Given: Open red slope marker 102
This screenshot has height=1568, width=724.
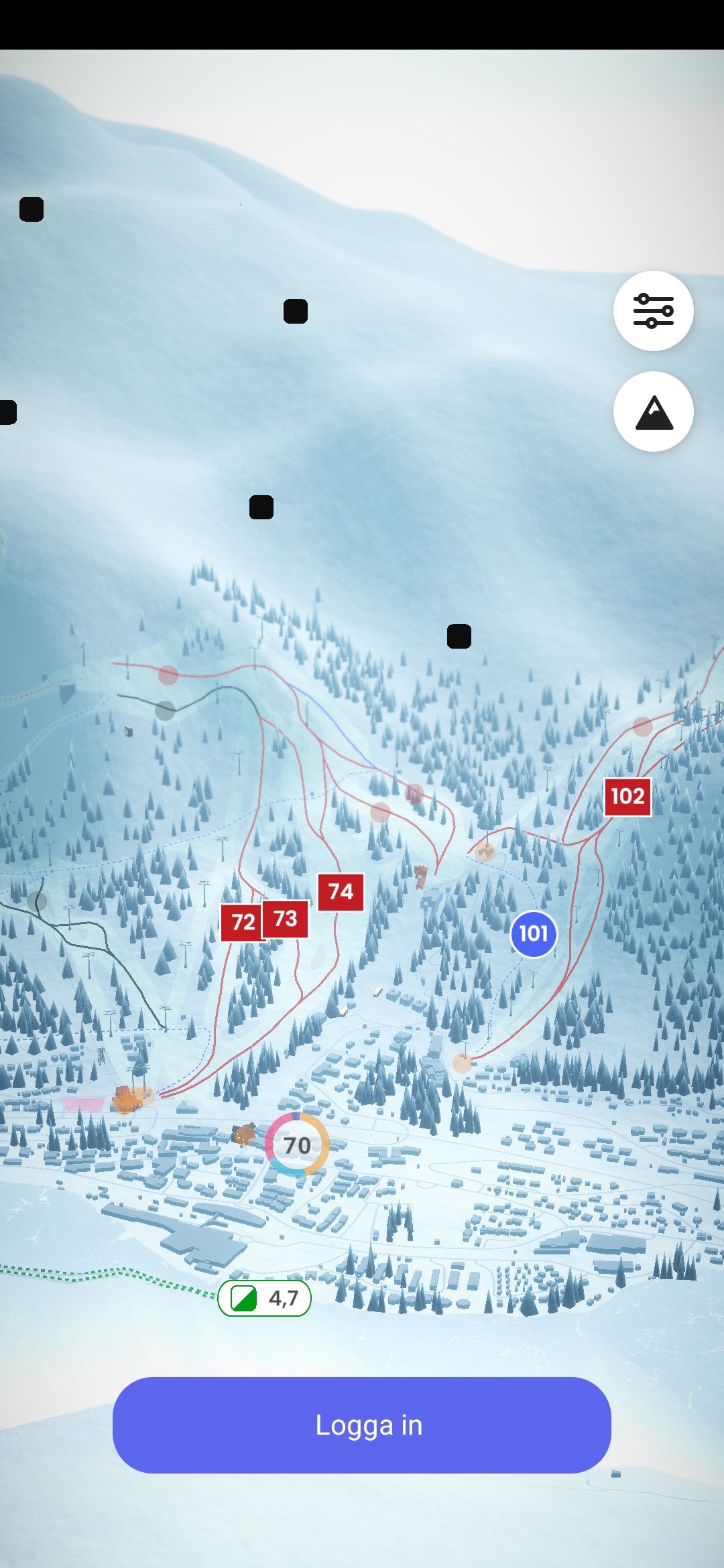Looking at the screenshot, I should point(627,796).
